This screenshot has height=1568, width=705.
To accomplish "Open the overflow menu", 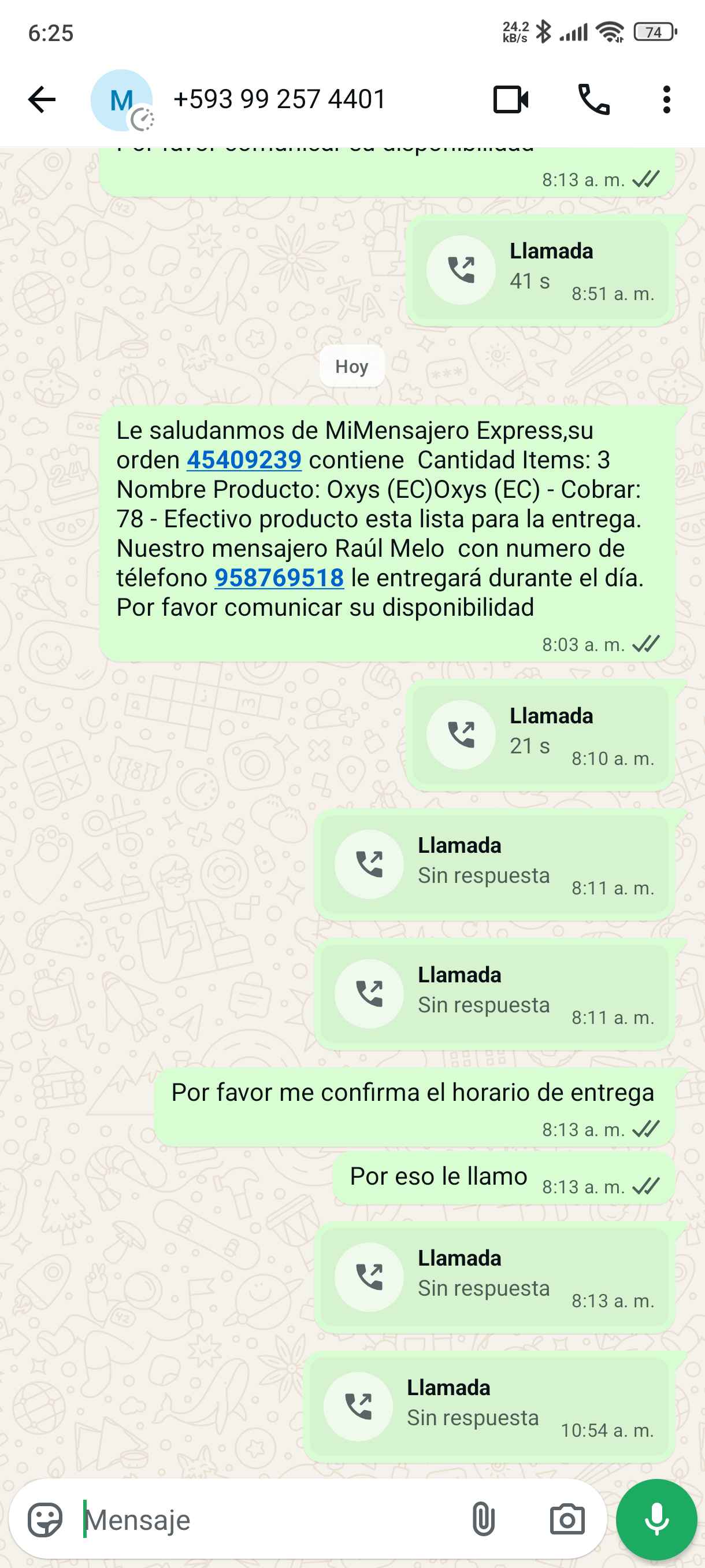I will pyautogui.click(x=666, y=99).
